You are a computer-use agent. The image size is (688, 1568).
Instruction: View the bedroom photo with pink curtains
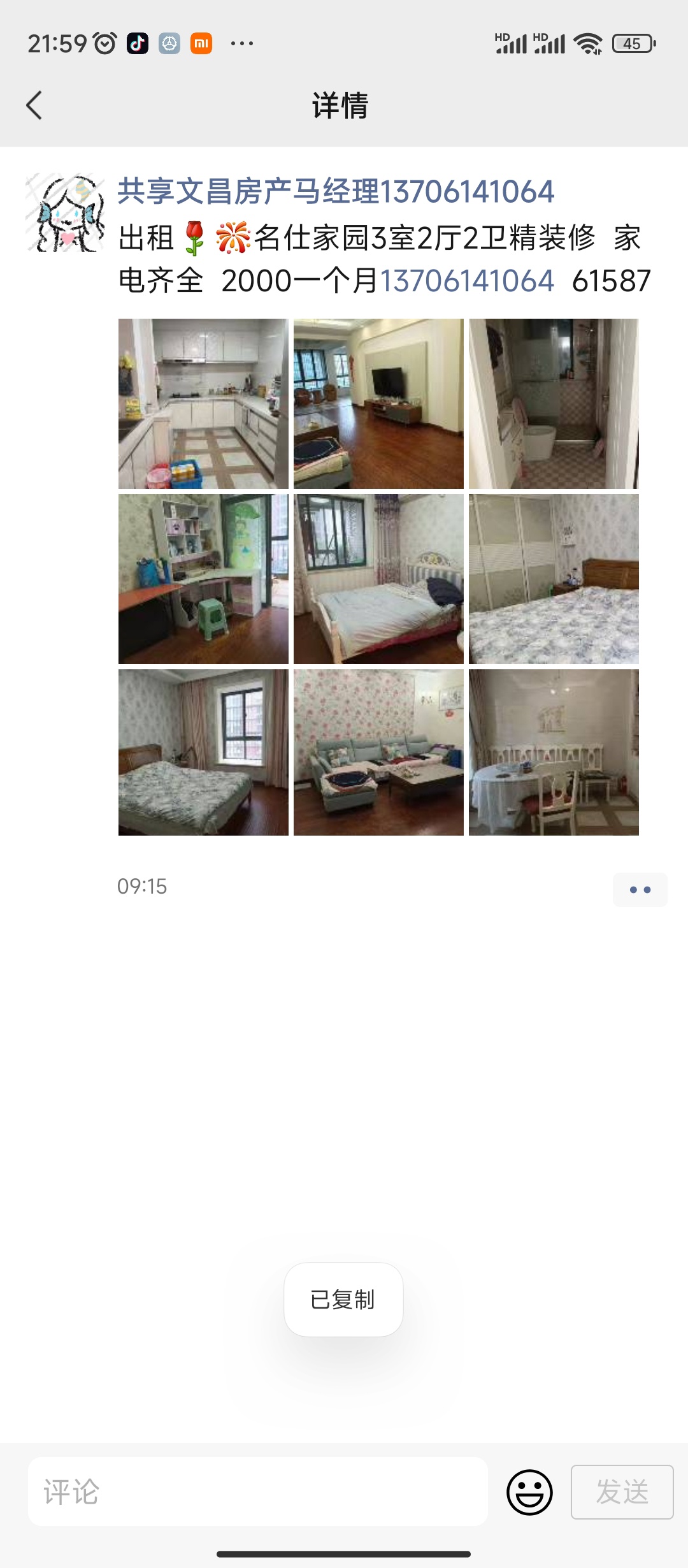(203, 752)
